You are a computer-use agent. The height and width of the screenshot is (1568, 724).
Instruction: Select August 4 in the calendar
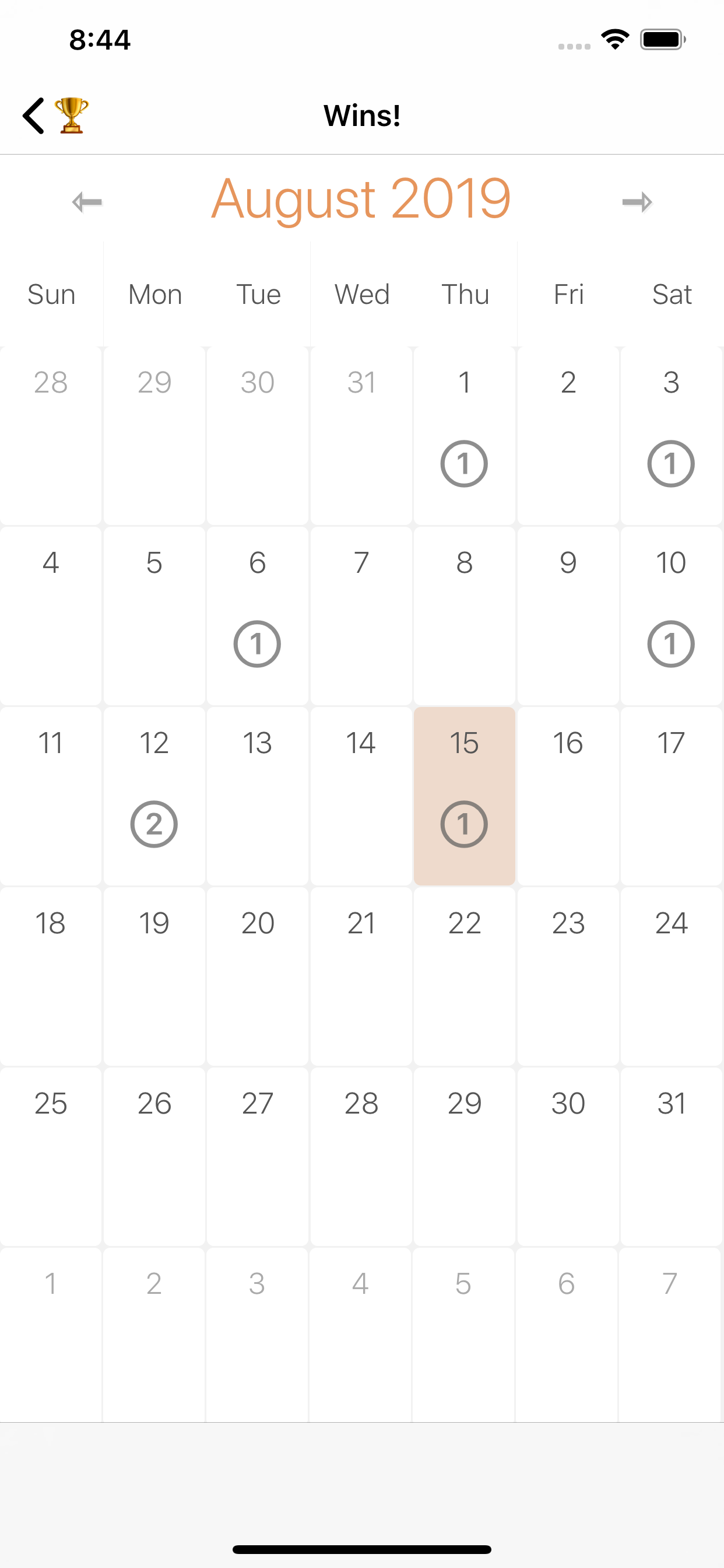point(51,616)
